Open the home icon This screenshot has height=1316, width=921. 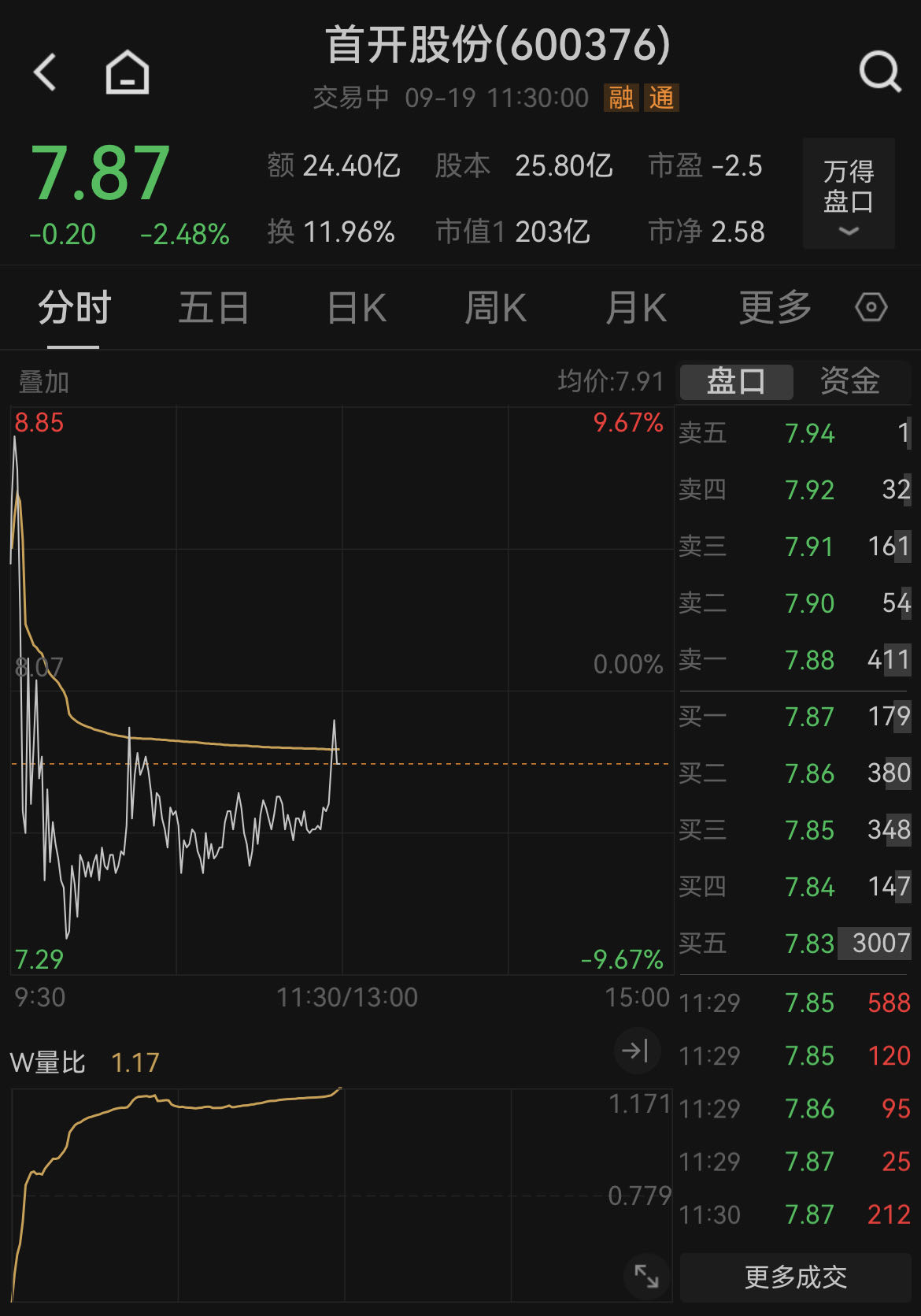(x=127, y=72)
